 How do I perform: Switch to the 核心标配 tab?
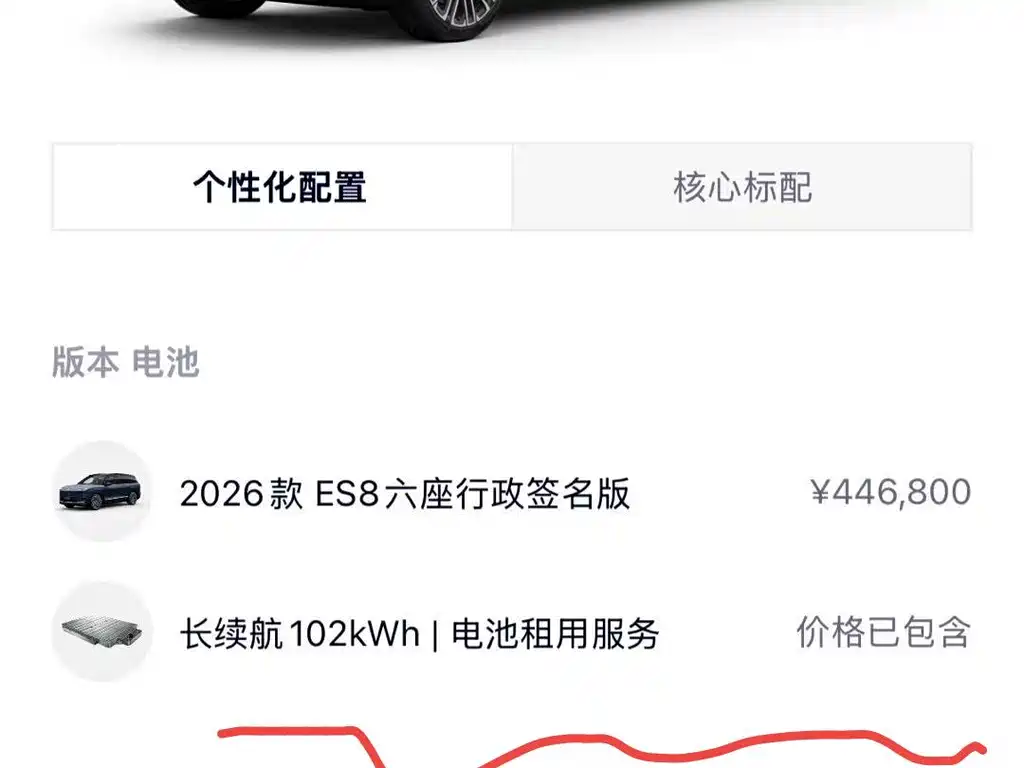[742, 188]
